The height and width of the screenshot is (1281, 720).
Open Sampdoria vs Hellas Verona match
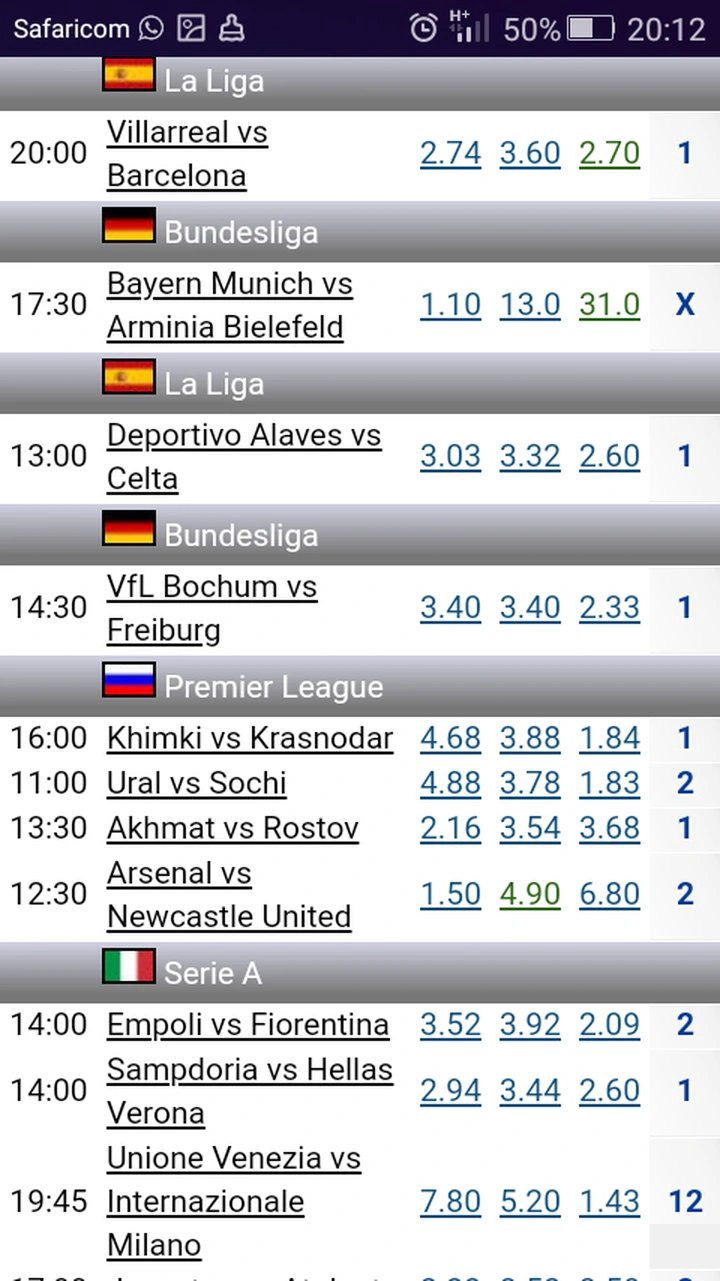click(250, 1091)
